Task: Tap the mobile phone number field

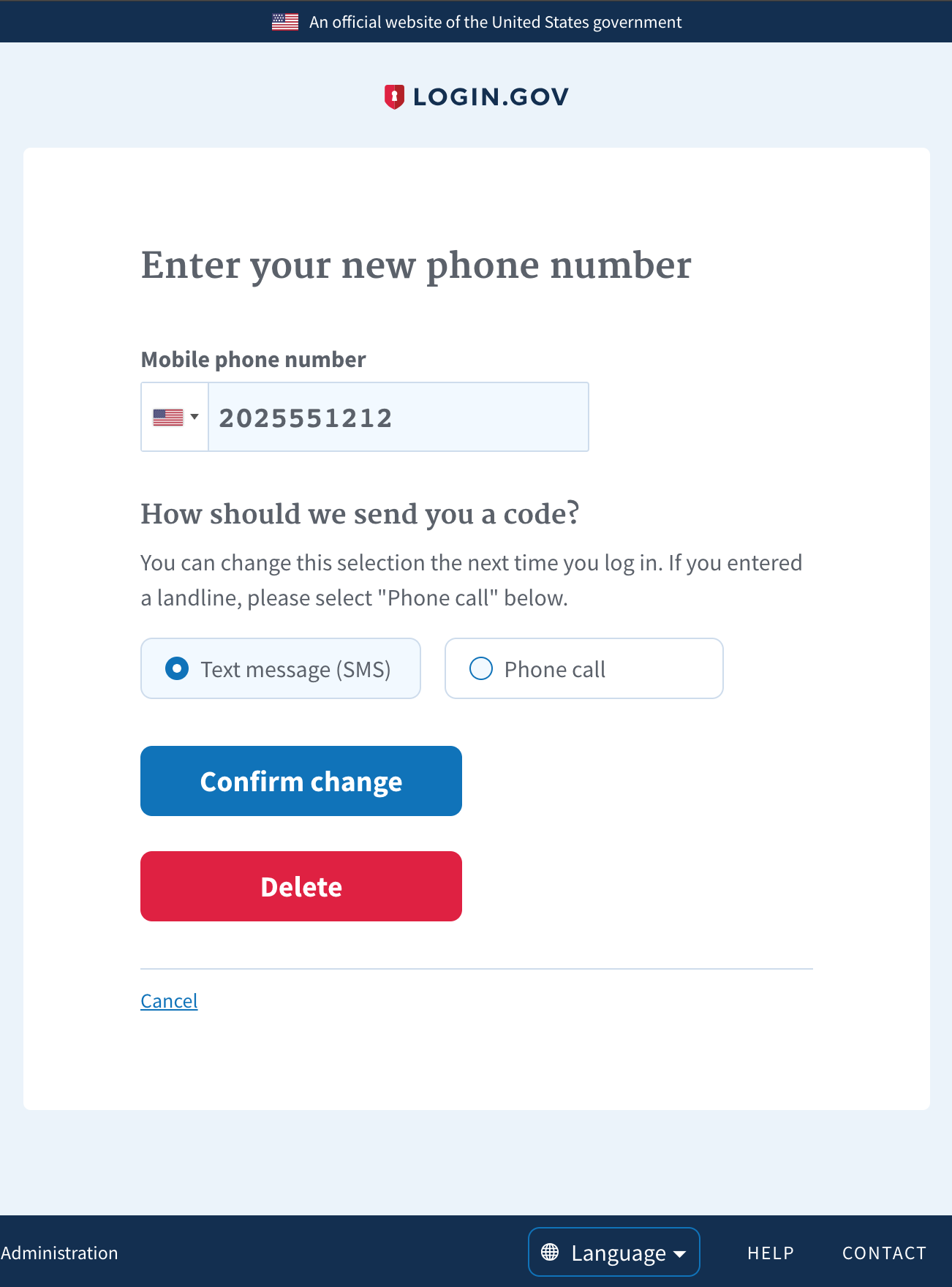Action: [398, 417]
